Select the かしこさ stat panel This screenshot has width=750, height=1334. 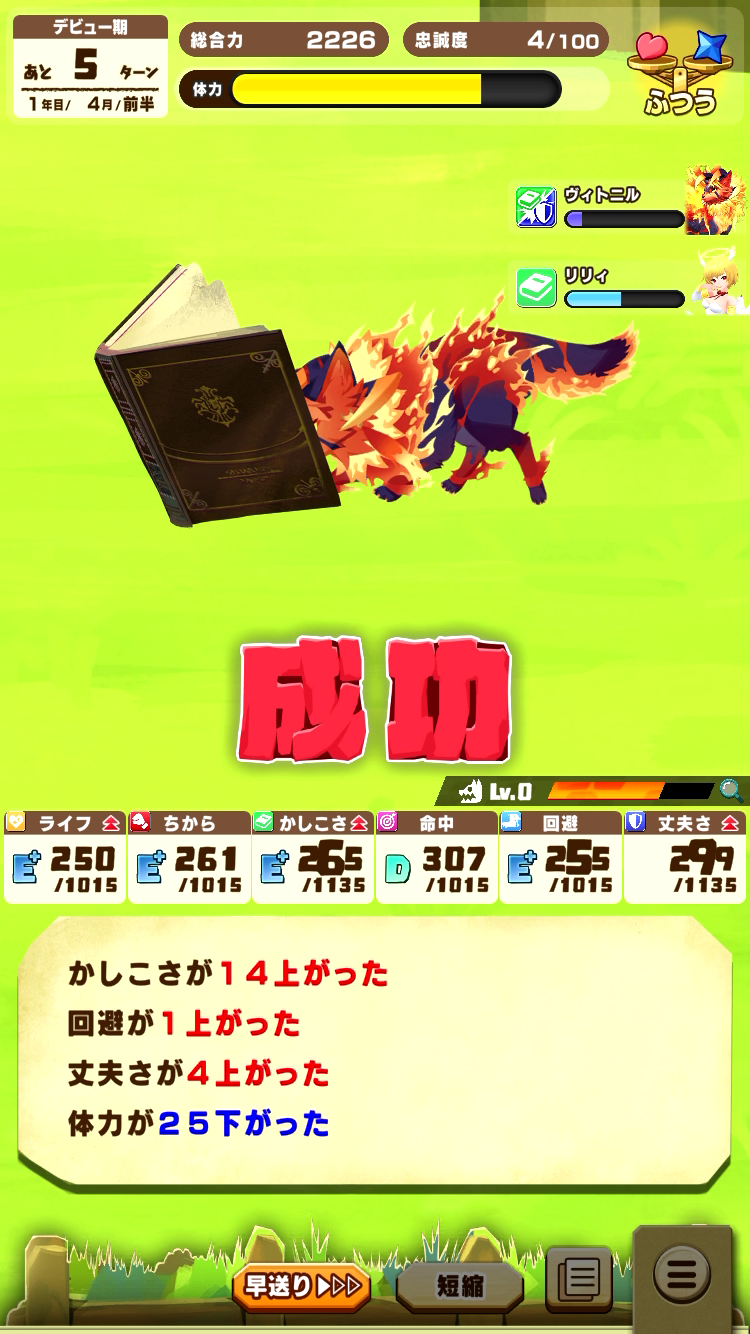click(312, 857)
